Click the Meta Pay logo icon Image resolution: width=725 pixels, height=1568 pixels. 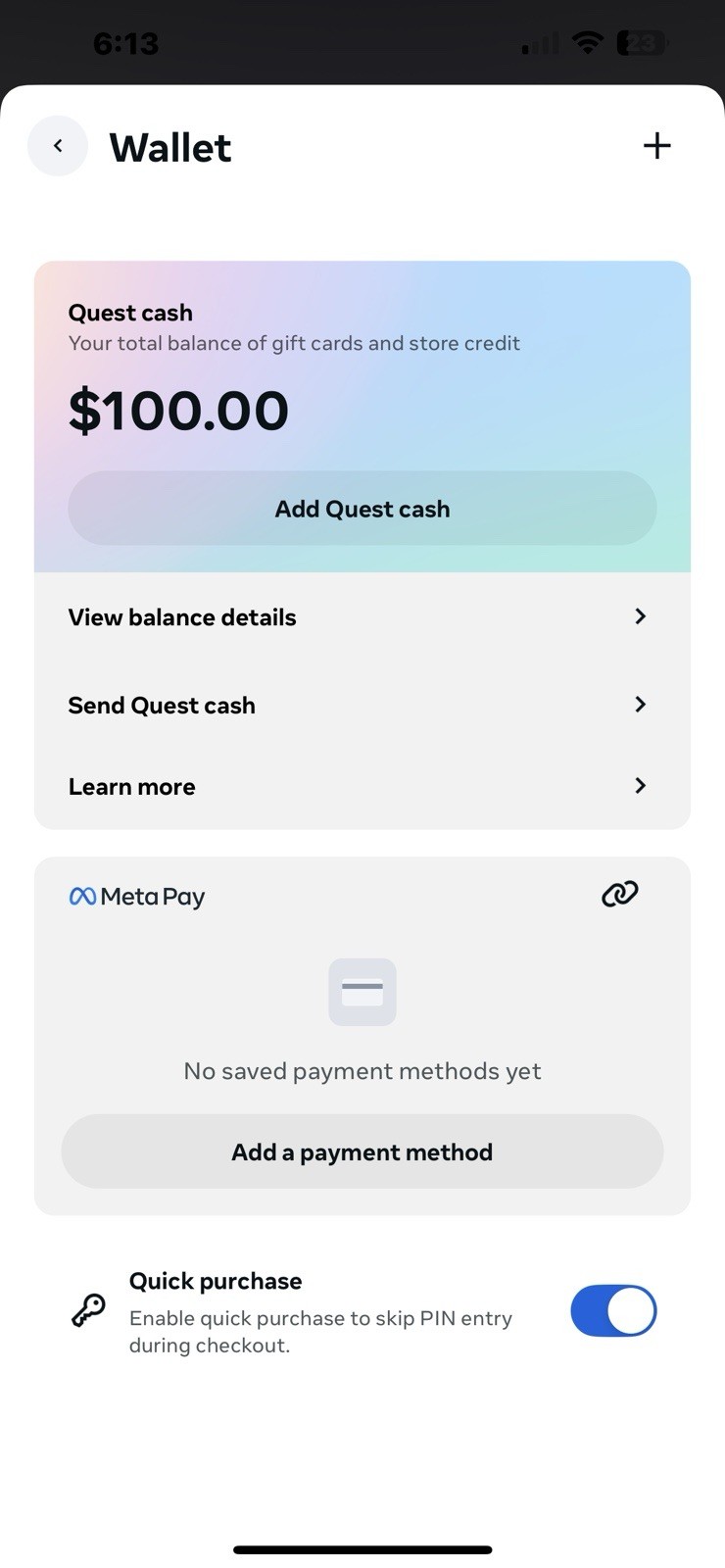point(82,895)
